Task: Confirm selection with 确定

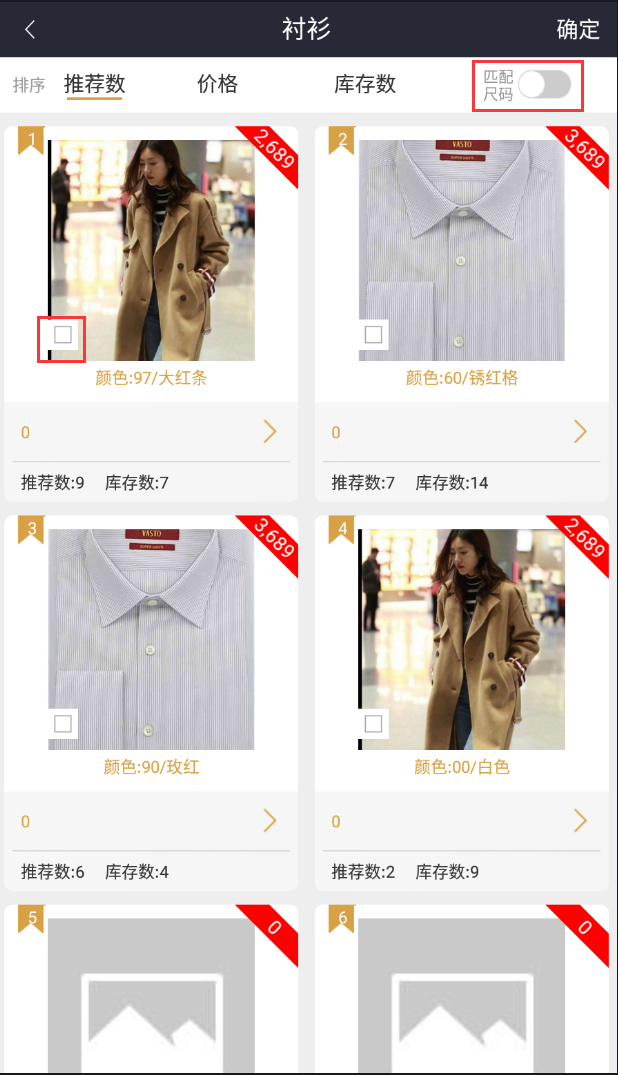Action: (x=578, y=29)
